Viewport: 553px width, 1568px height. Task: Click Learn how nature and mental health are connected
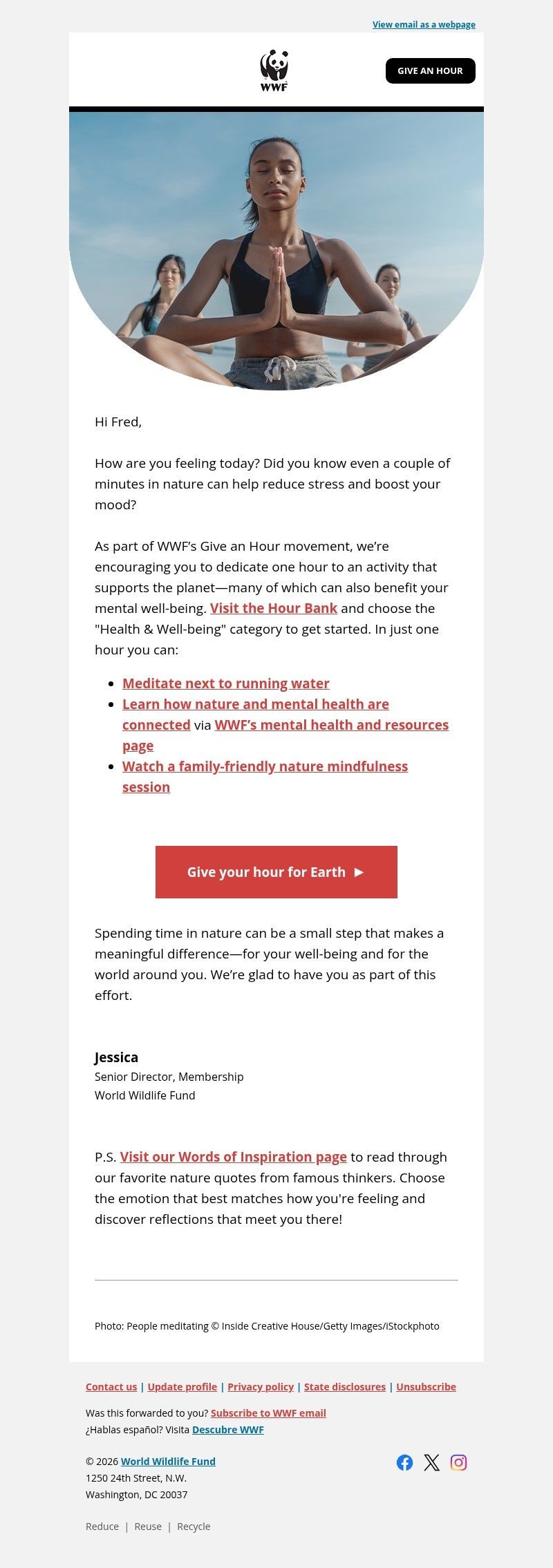[x=256, y=704]
